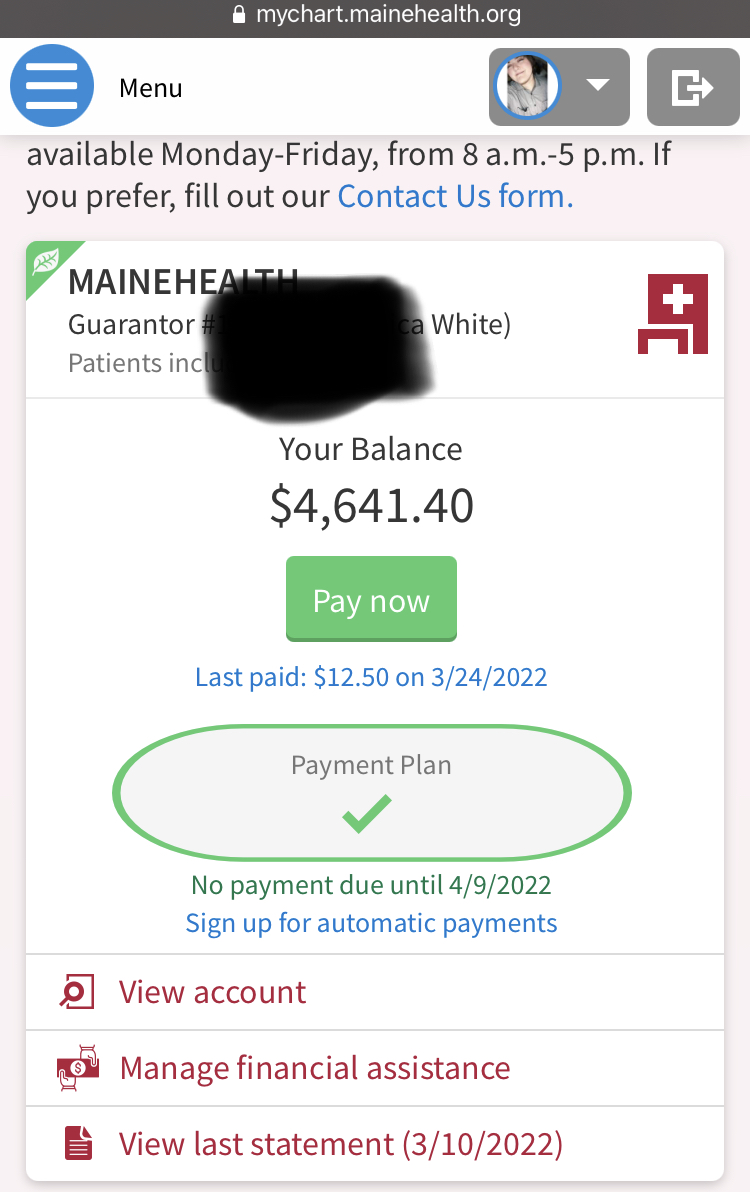Open Manage financial assistance

pyautogui.click(x=314, y=1068)
